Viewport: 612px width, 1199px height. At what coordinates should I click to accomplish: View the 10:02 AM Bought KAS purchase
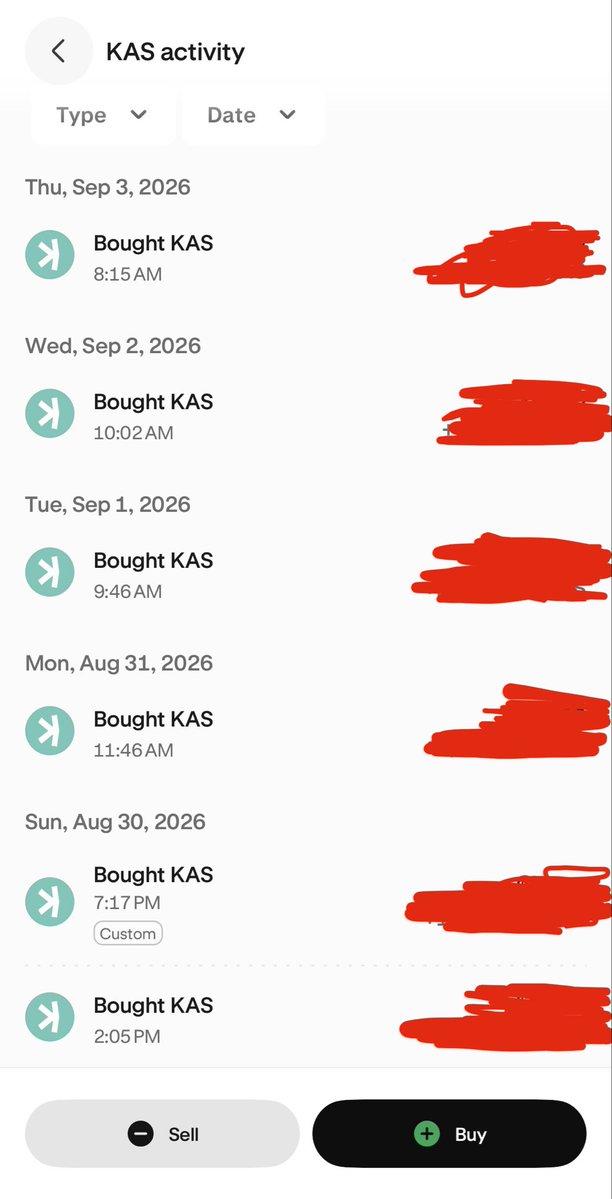pyautogui.click(x=306, y=416)
